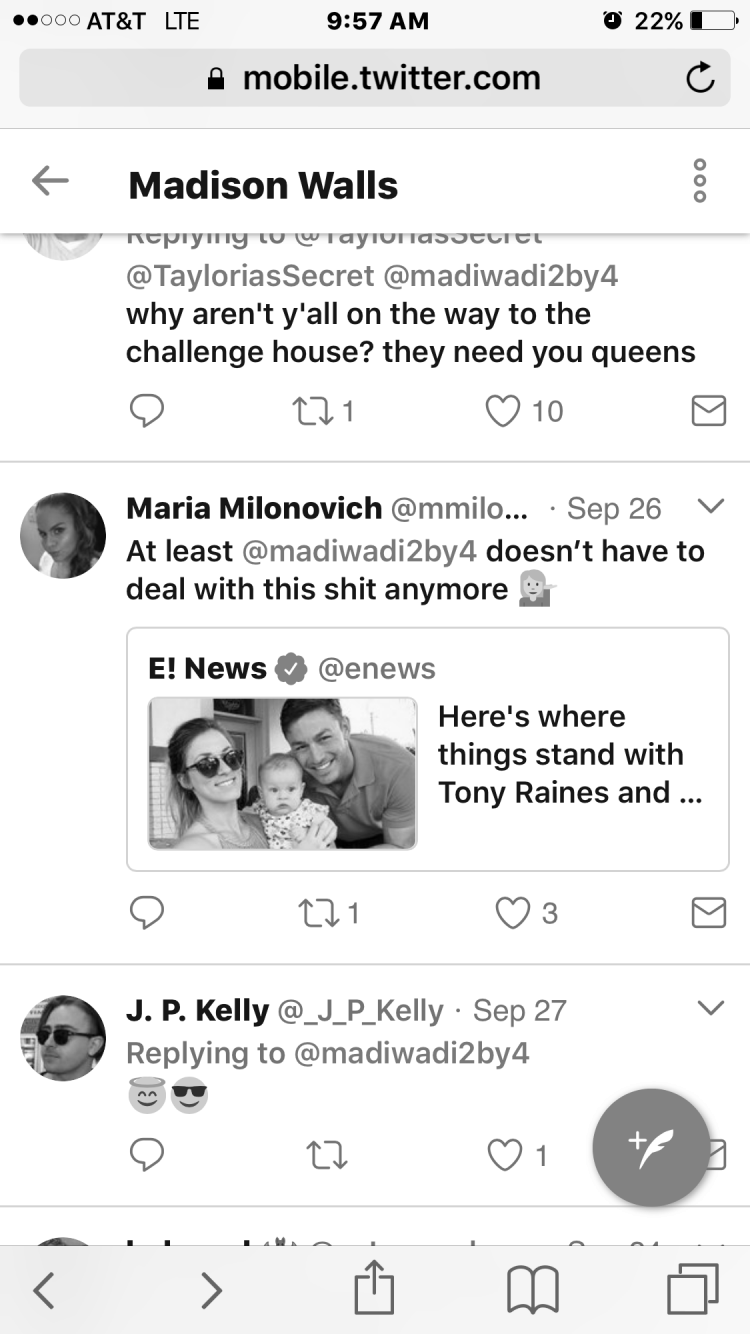Viewport: 750px width, 1334px height.
Task: Retweet J. P. Kelly's reply
Action: coord(325,1155)
